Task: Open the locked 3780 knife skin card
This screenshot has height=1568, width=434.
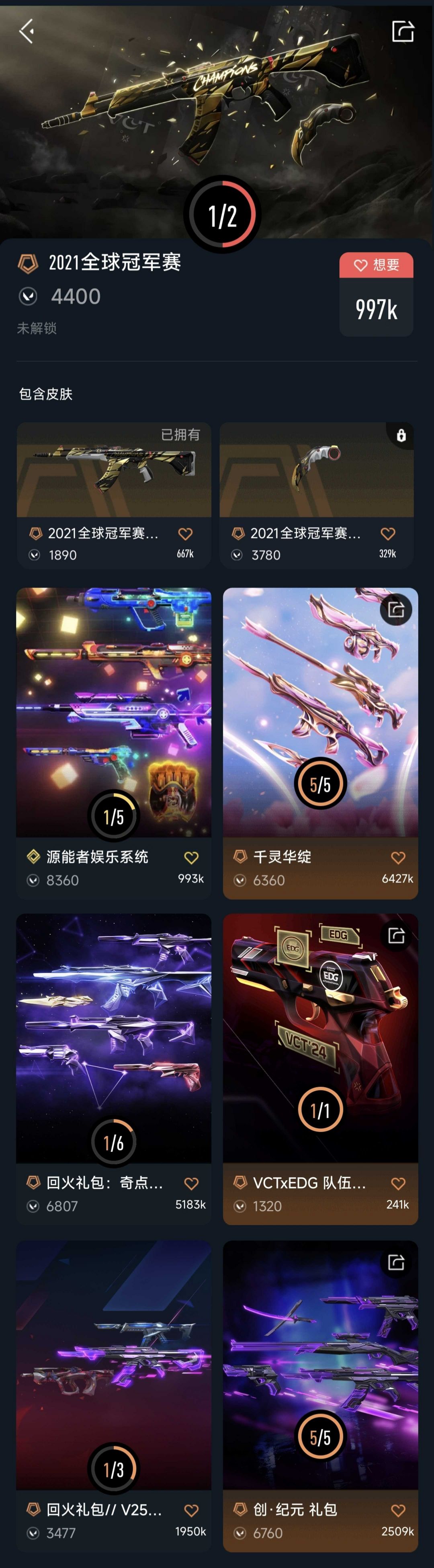Action: pyautogui.click(x=317, y=494)
